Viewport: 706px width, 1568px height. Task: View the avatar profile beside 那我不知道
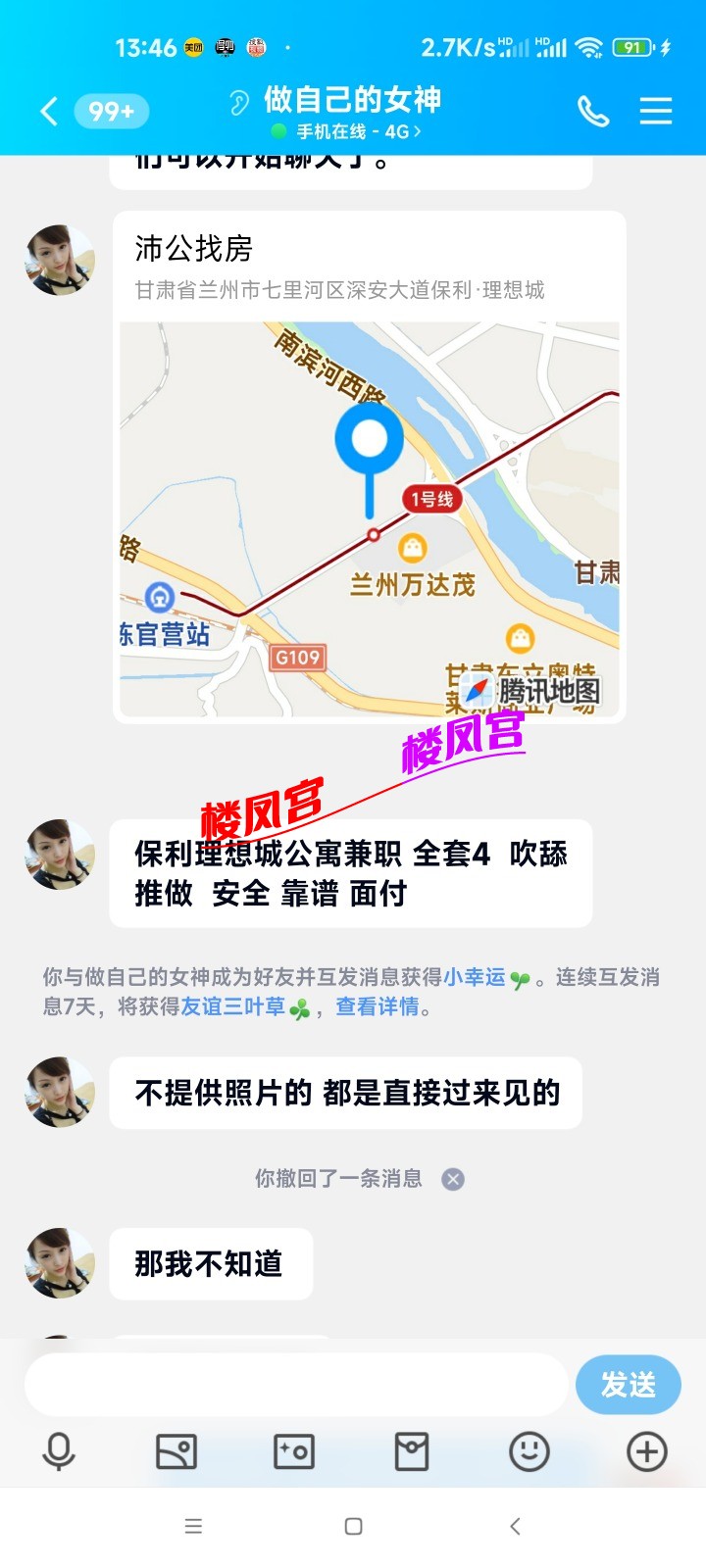point(60,1263)
